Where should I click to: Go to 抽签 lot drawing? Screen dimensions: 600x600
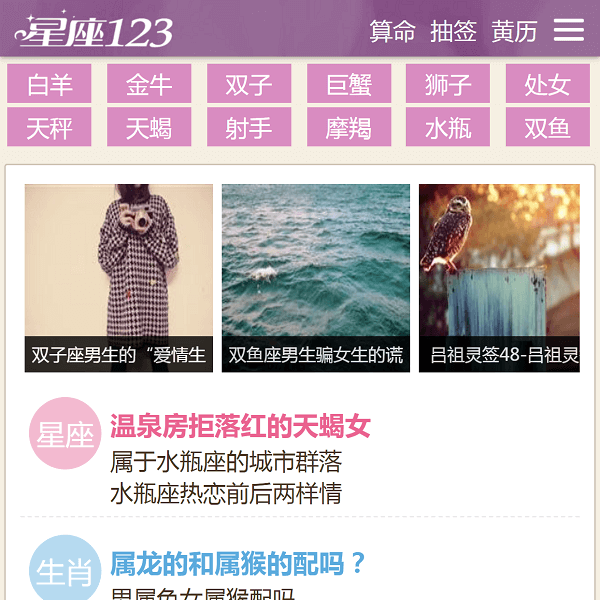click(453, 31)
